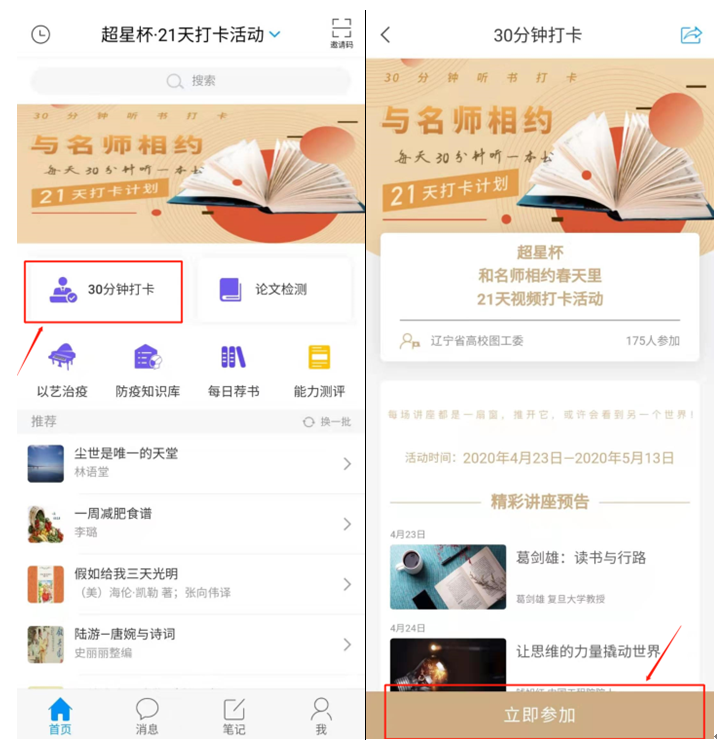This screenshot has width=717, height=743.
Task: Open 论文检测 entry
Action: coord(273,290)
